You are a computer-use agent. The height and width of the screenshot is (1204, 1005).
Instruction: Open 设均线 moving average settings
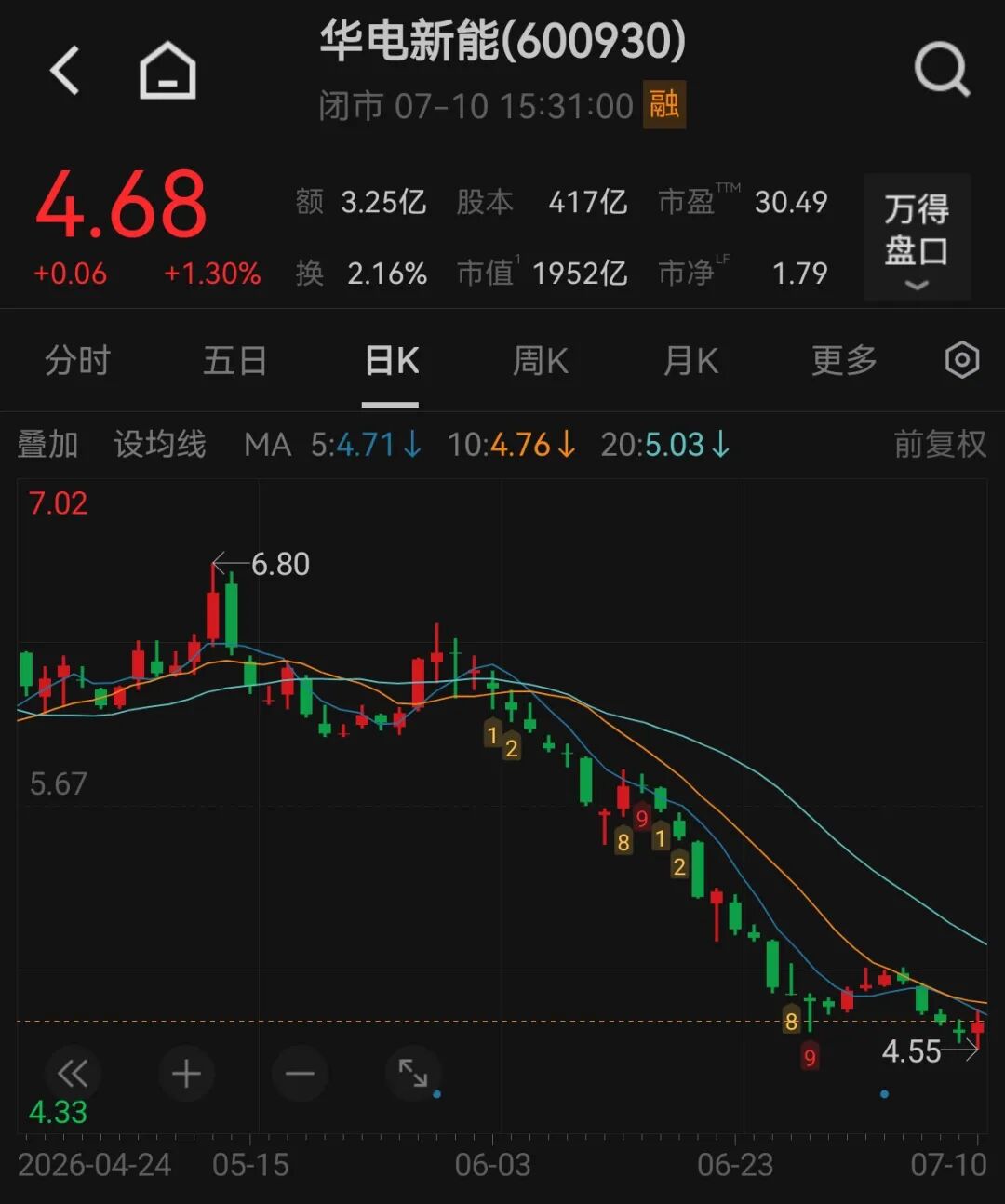click(159, 445)
